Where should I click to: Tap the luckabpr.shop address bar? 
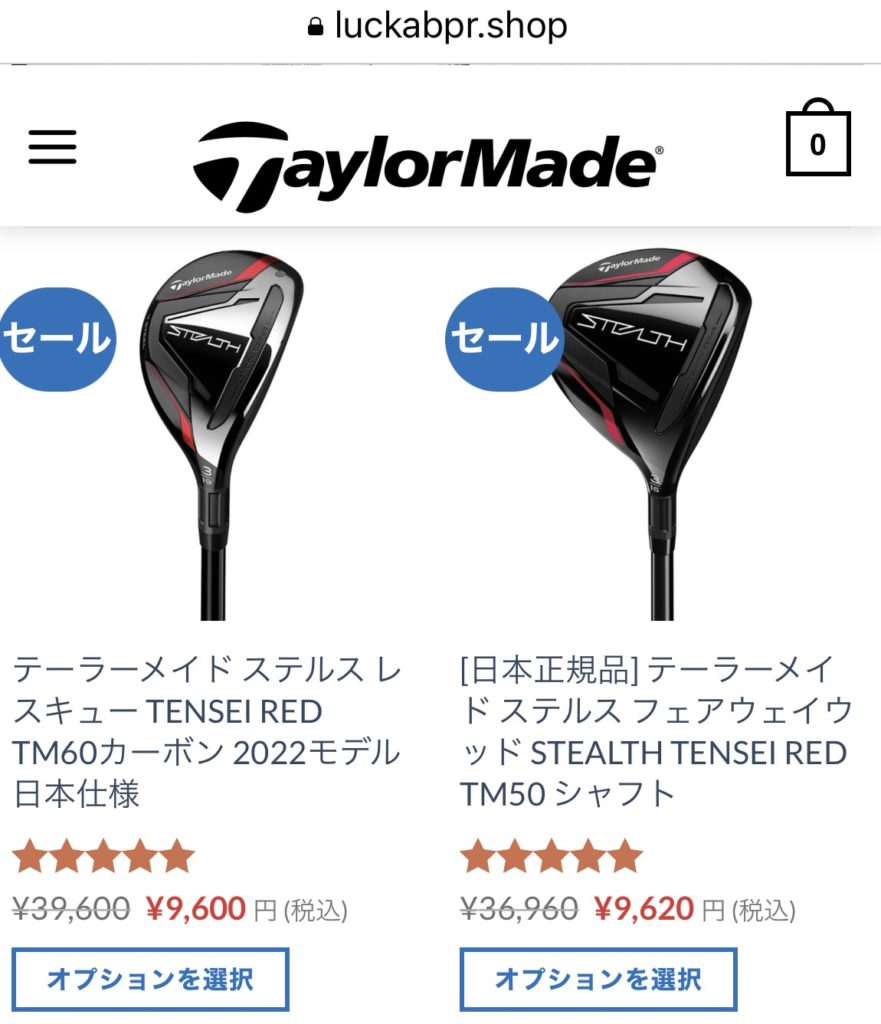440,26
